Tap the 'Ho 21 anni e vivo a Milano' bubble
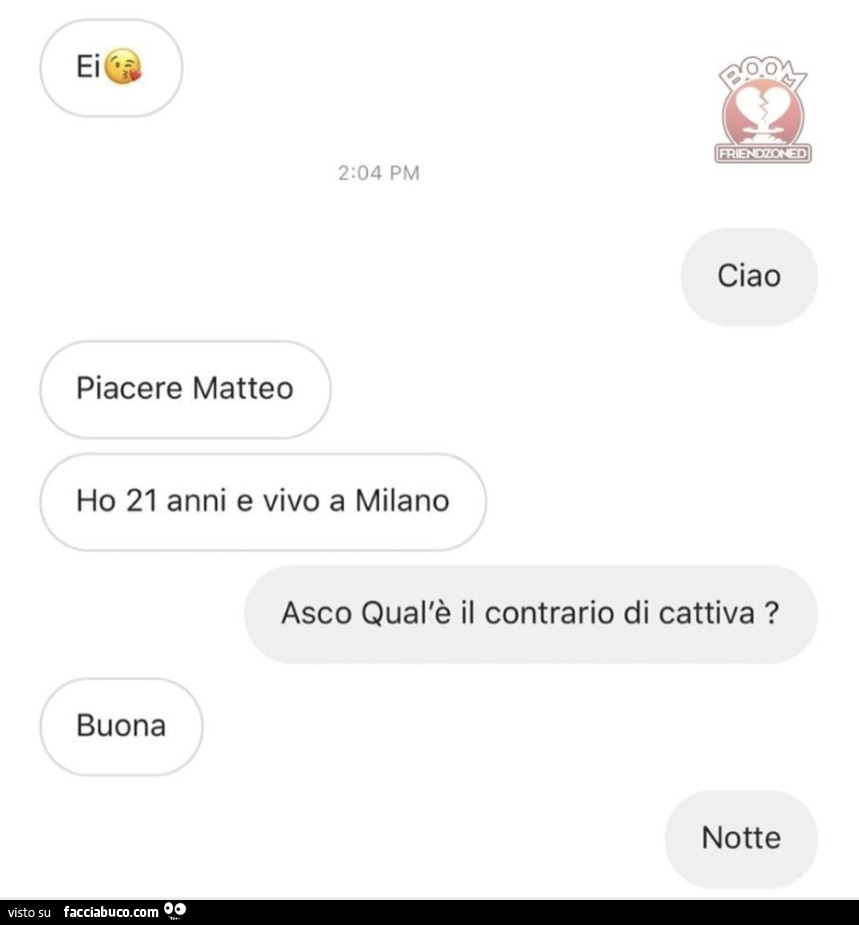Image resolution: width=859 pixels, height=925 pixels. click(x=263, y=501)
